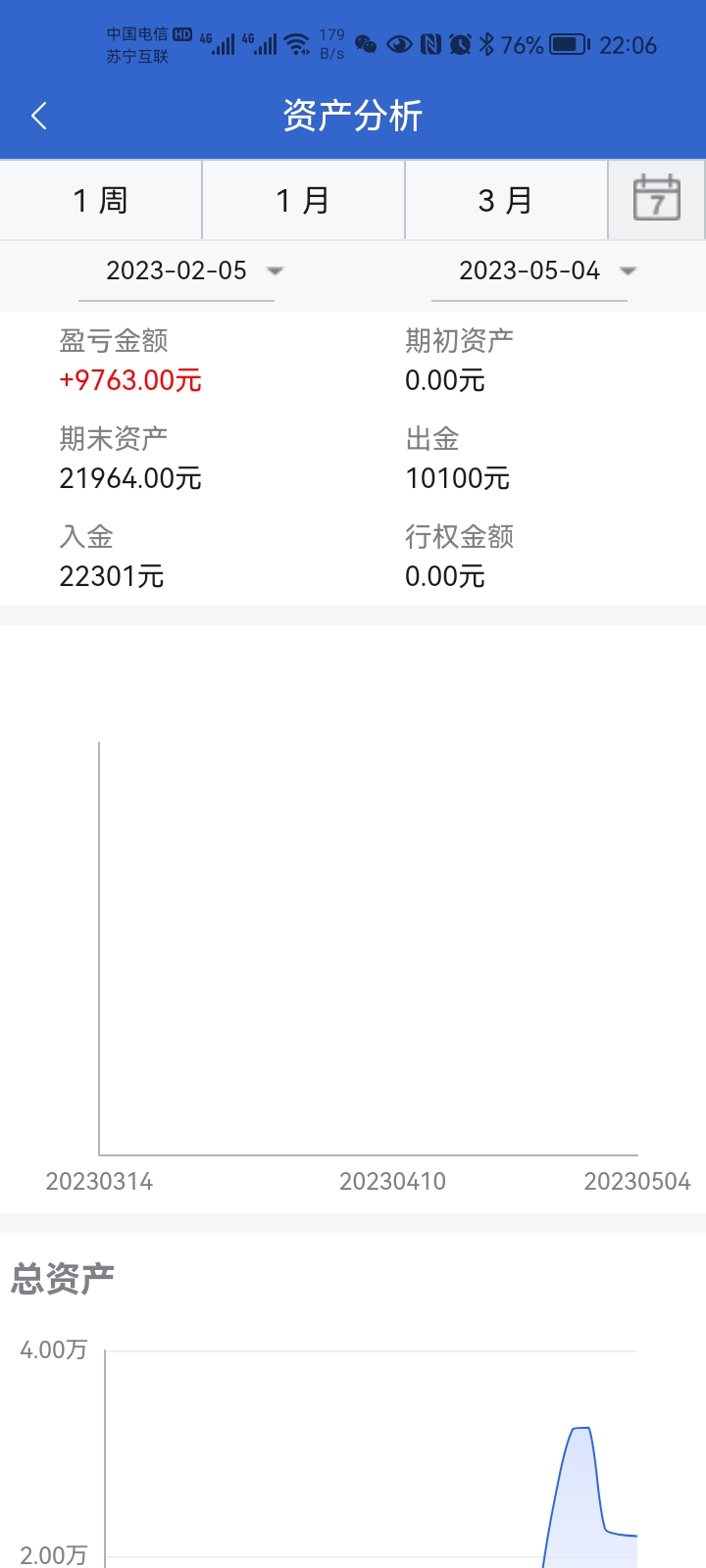This screenshot has width=706, height=1568.
Task: Choose the 3 月 time range
Action: coord(506,201)
